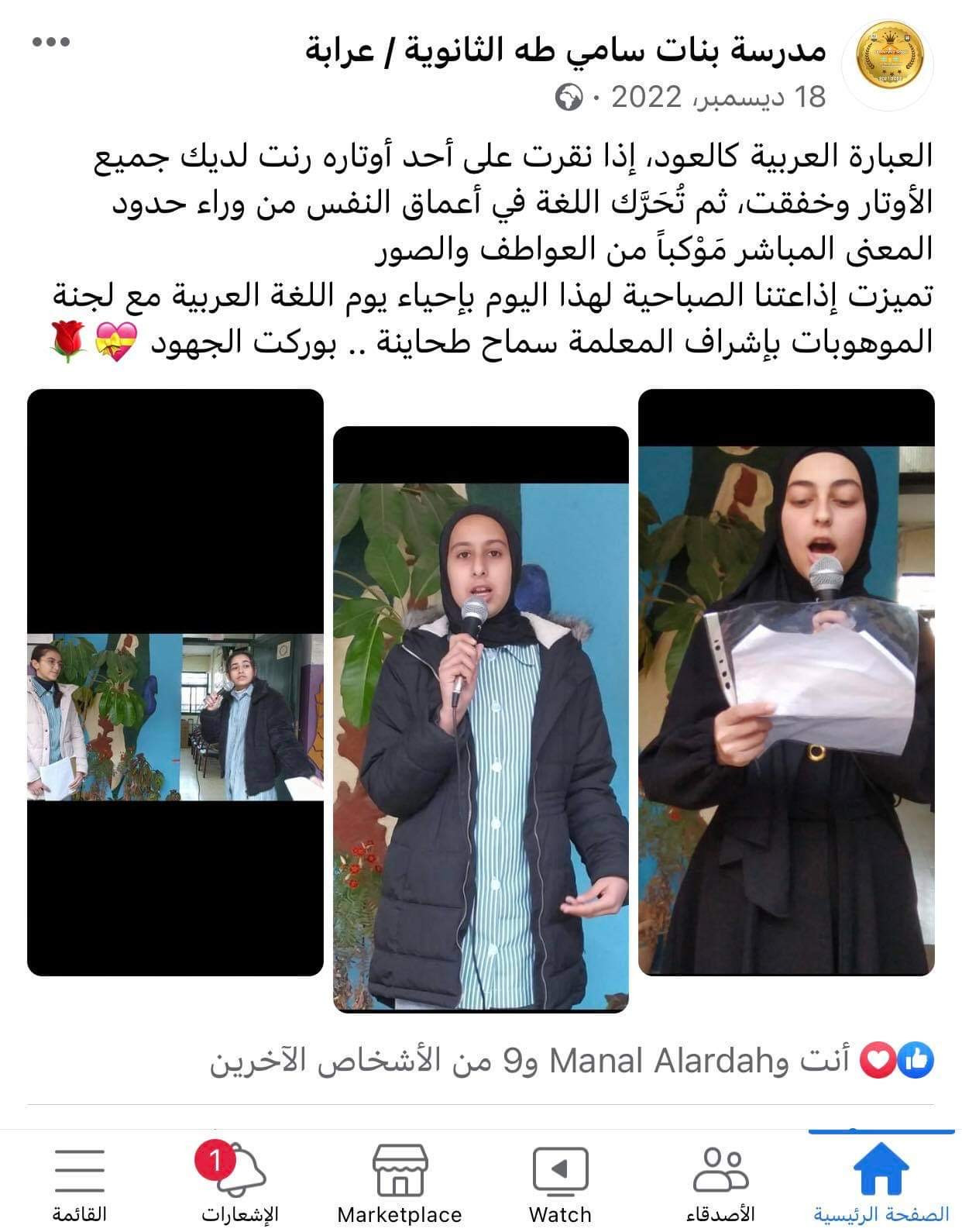Open the photo of the girl in the striped uniform

pyautogui.click(x=481, y=719)
